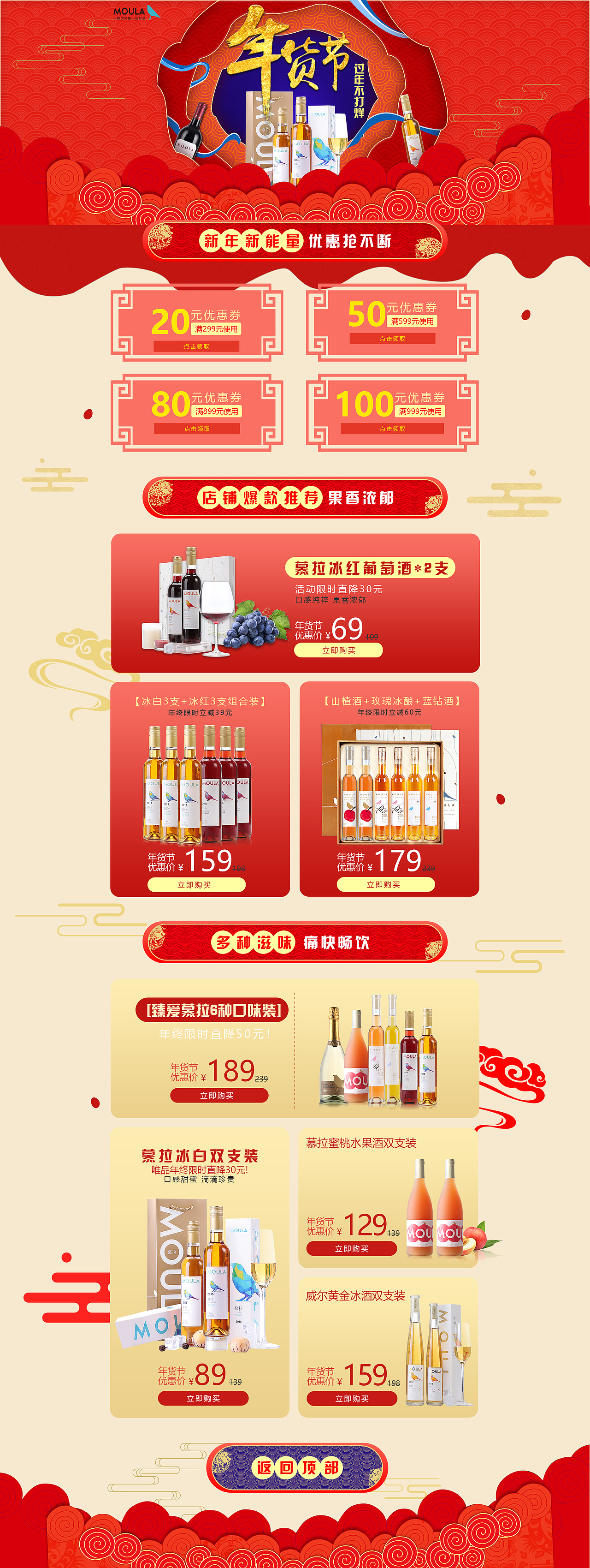Open the 店铺爆款推荐 section banner

[x=295, y=497]
